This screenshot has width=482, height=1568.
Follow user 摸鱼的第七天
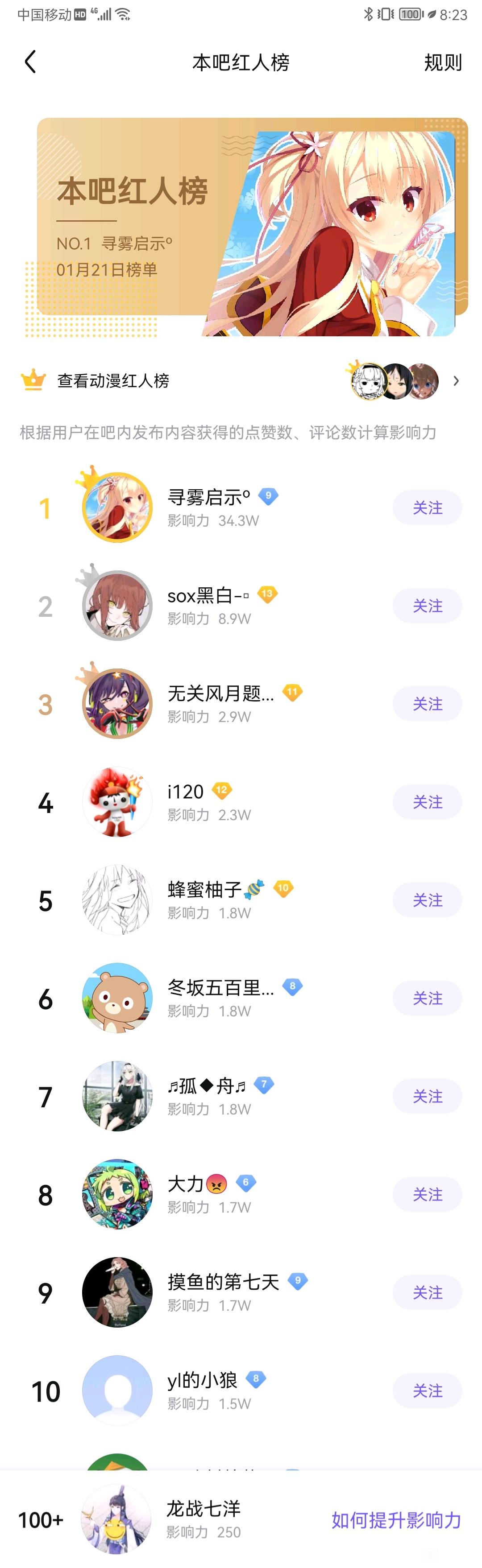tap(427, 1292)
